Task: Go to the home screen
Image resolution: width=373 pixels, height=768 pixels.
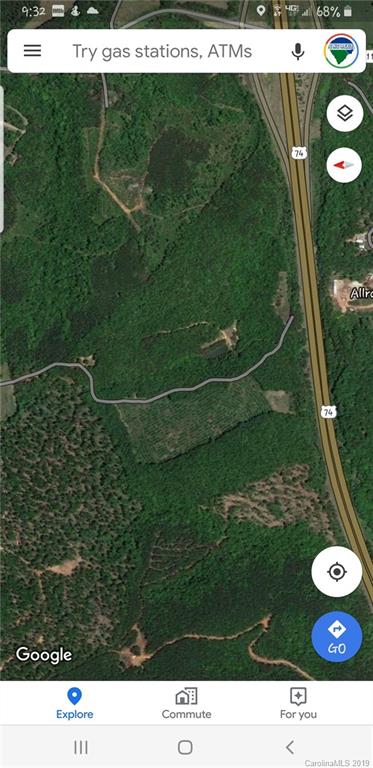Action: pyautogui.click(x=185, y=747)
